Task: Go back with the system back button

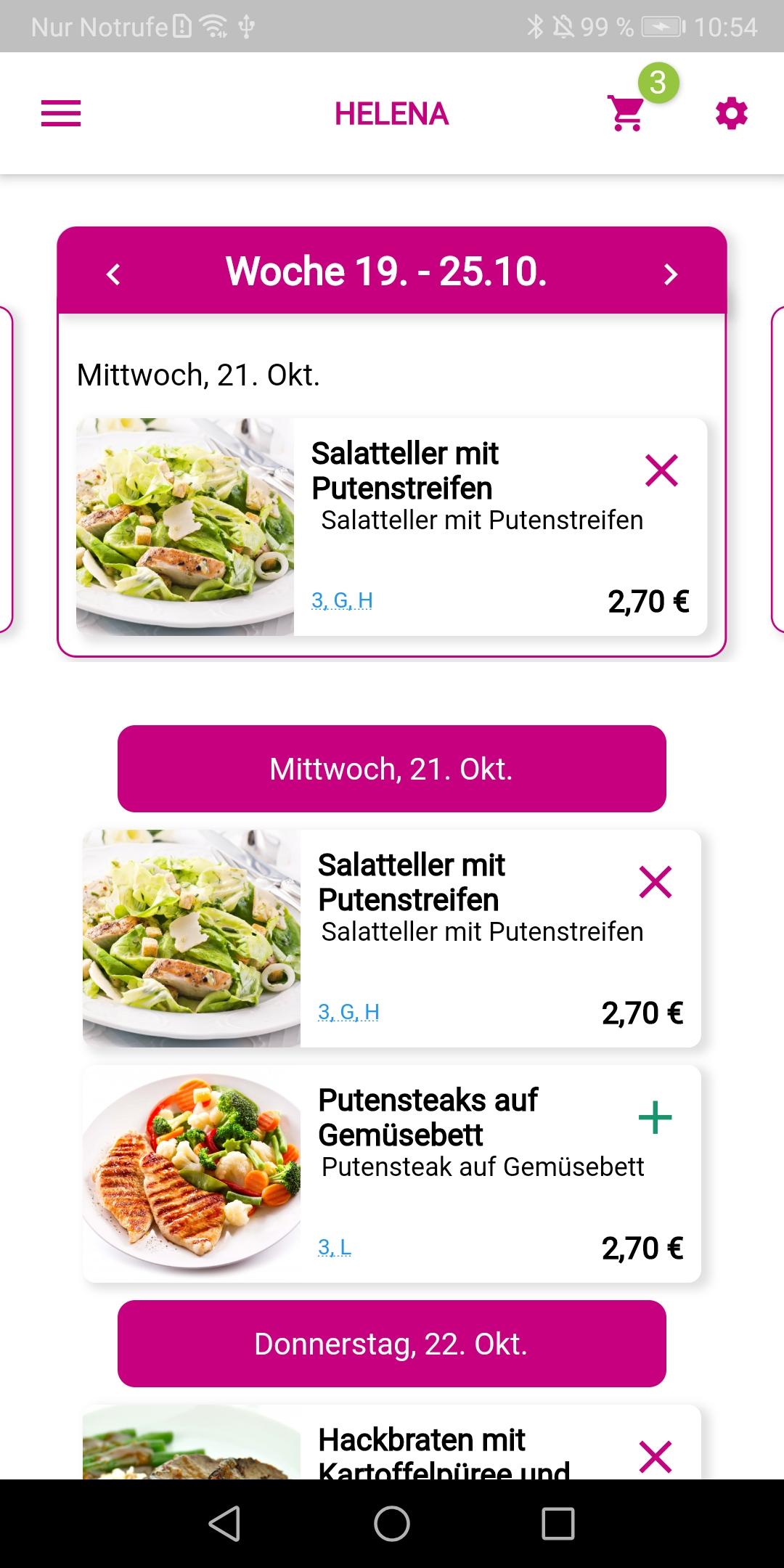Action: point(224,1523)
